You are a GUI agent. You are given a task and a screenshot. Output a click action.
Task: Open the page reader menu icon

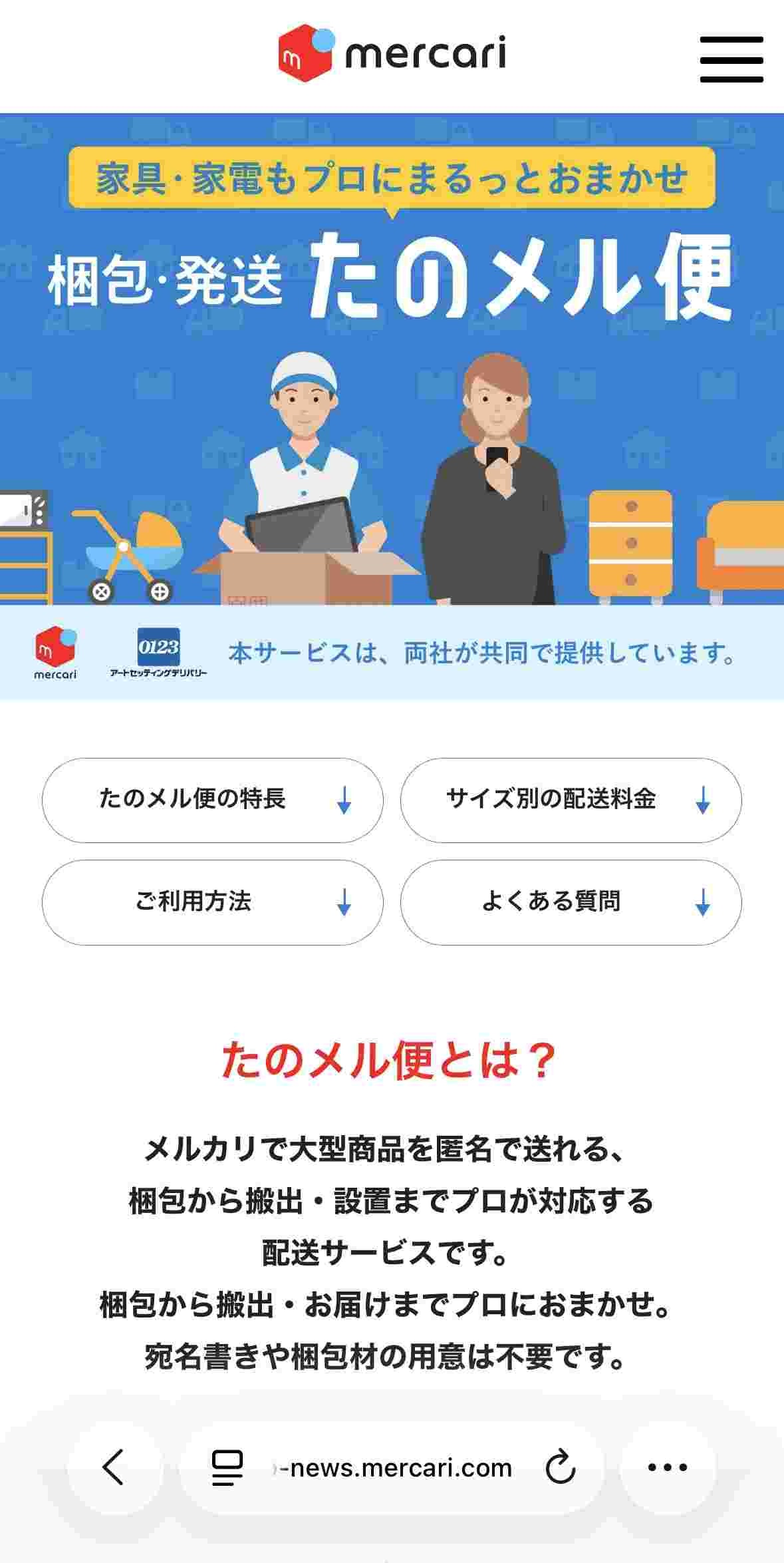point(227,1467)
